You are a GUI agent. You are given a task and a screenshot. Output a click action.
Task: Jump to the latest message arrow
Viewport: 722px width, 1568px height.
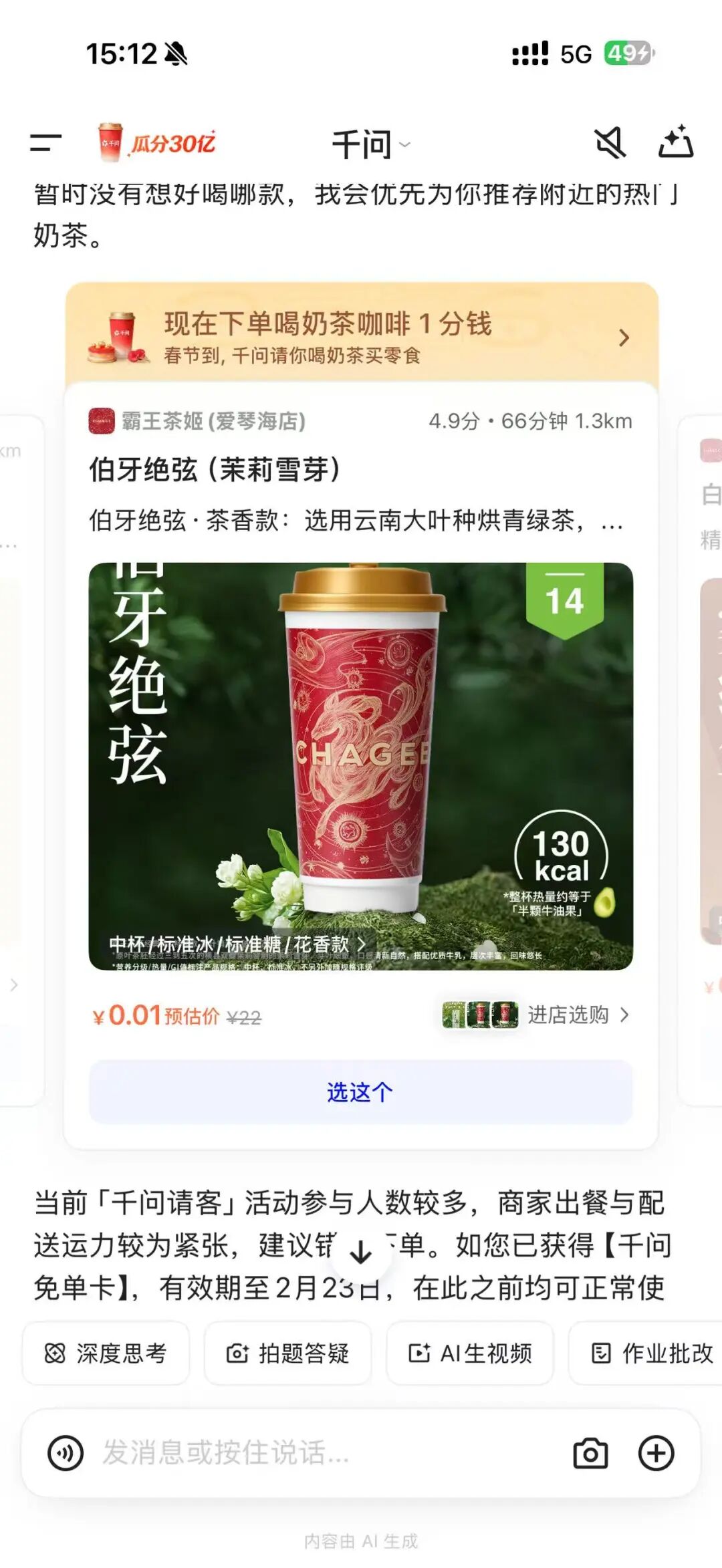tap(361, 1252)
